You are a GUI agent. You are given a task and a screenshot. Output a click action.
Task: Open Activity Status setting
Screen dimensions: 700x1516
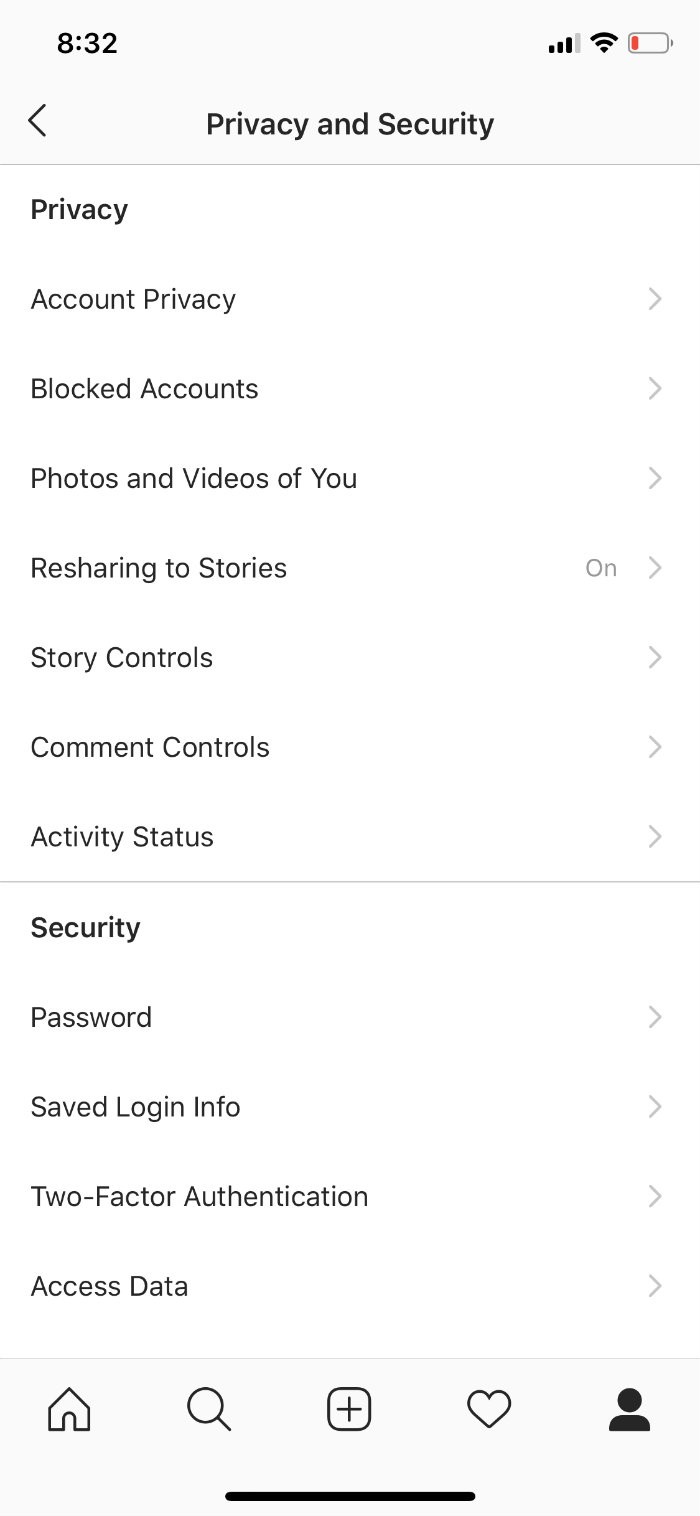[350, 837]
